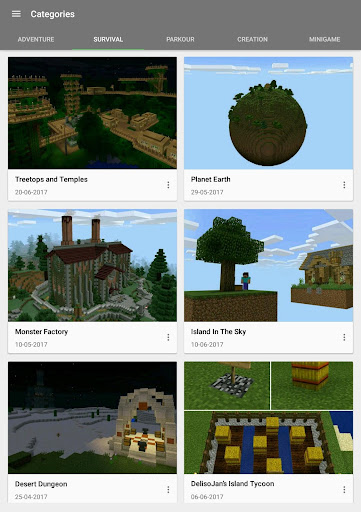View DelisoJan's Island Tycoon map
361x512 pixels.
268,432
